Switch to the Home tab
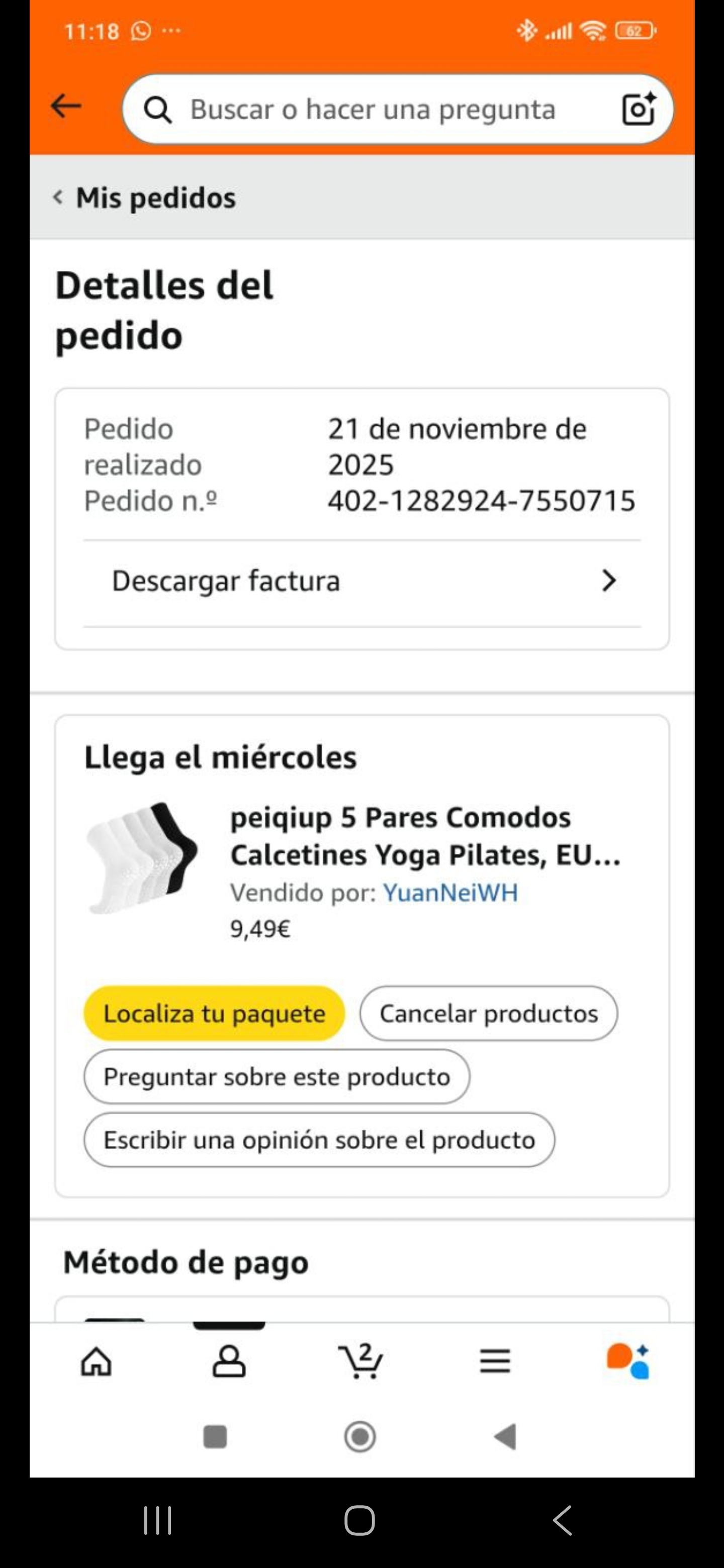Image resolution: width=724 pixels, height=1568 pixels. point(97,1361)
